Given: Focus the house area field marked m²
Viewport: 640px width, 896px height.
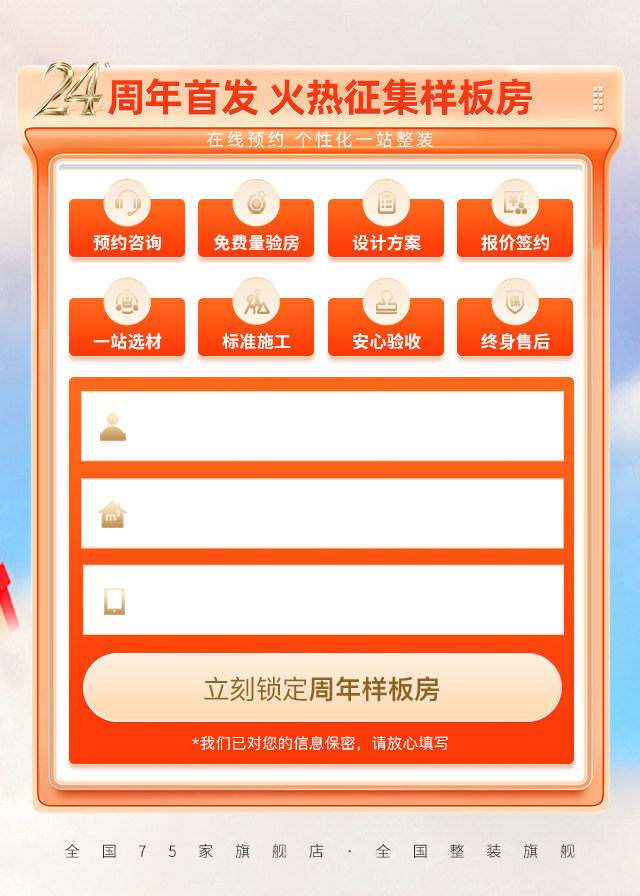Looking at the screenshot, I should 322,513.
